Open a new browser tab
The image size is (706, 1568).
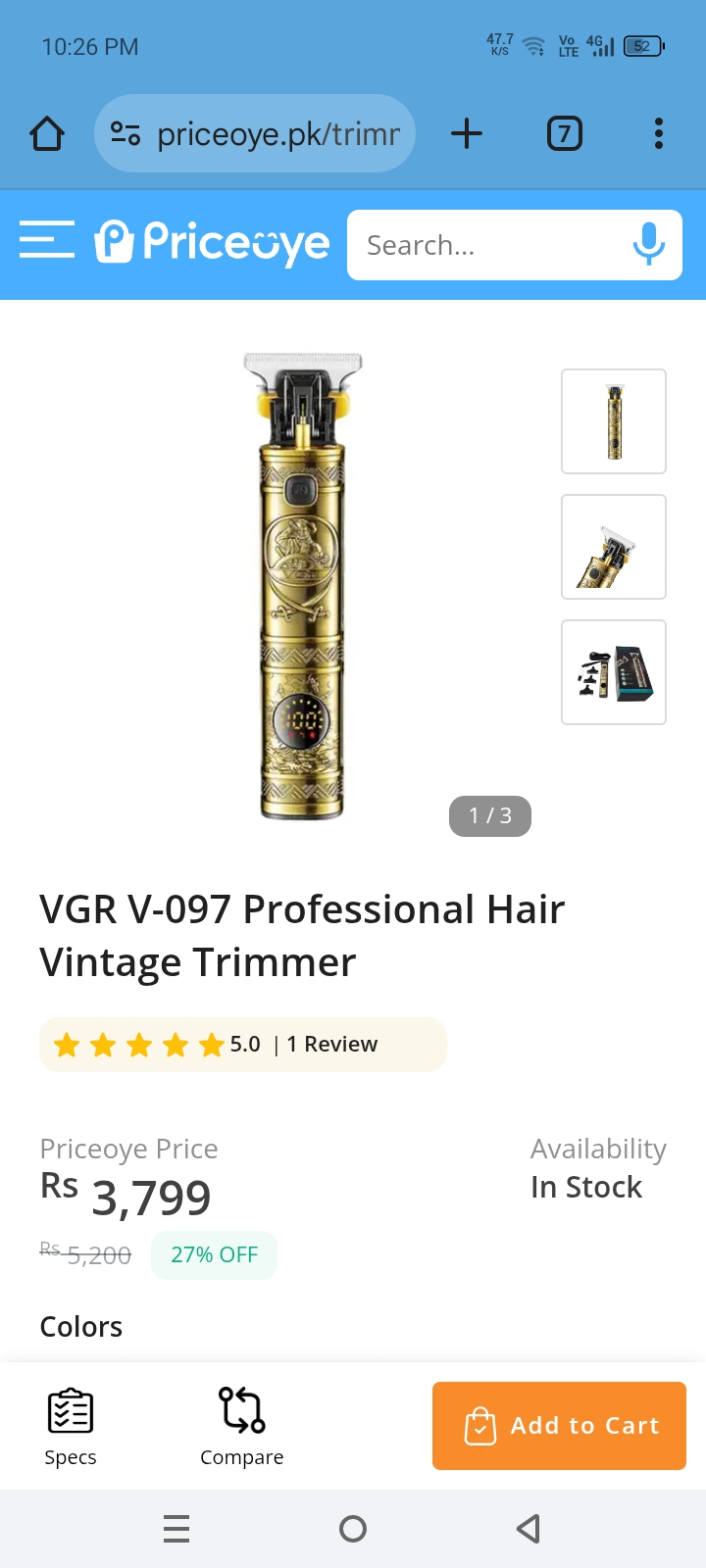click(x=467, y=133)
